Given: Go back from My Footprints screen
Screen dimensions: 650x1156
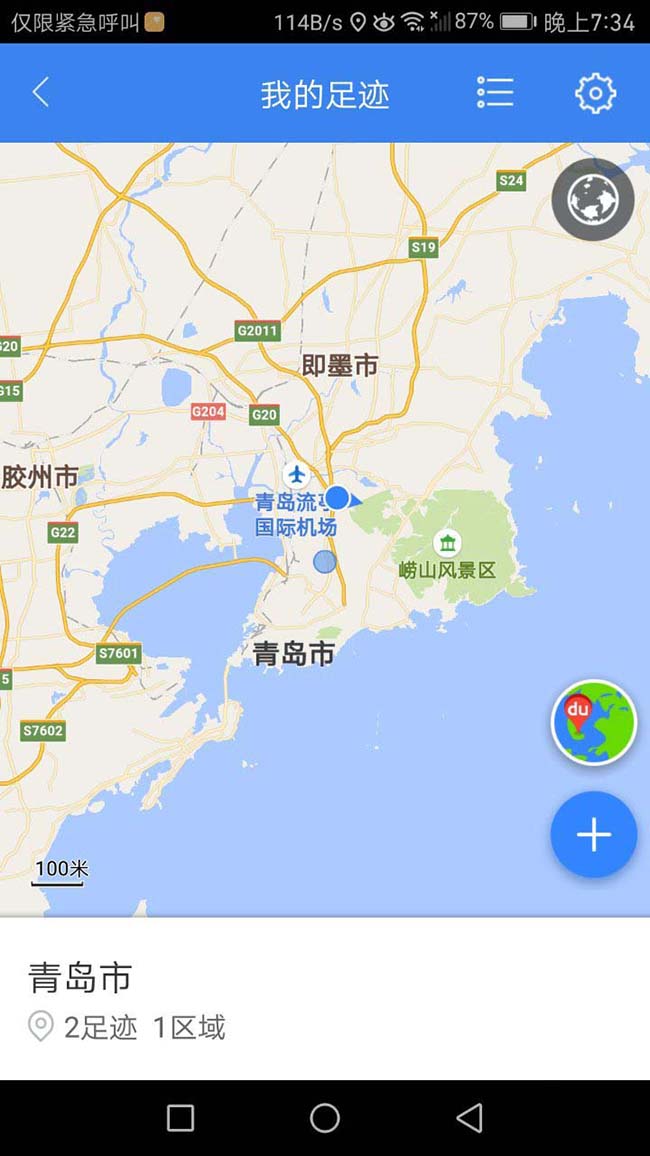Looking at the screenshot, I should (x=41, y=93).
